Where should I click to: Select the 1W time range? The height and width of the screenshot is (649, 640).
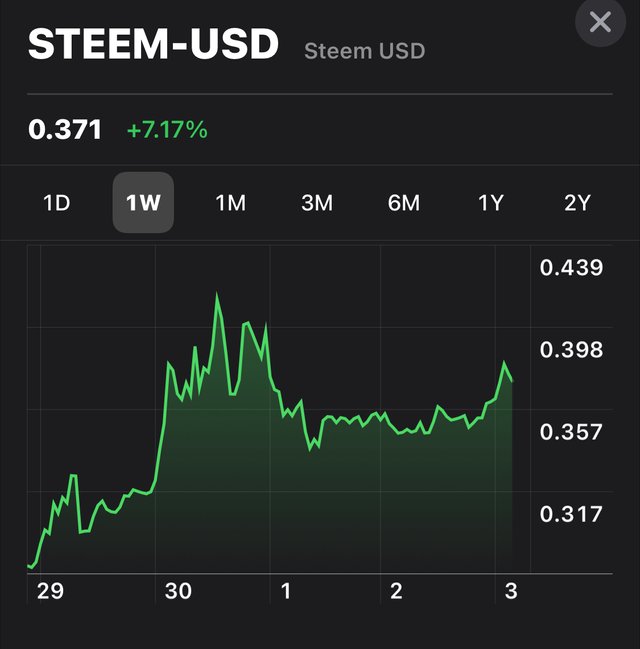(143, 203)
